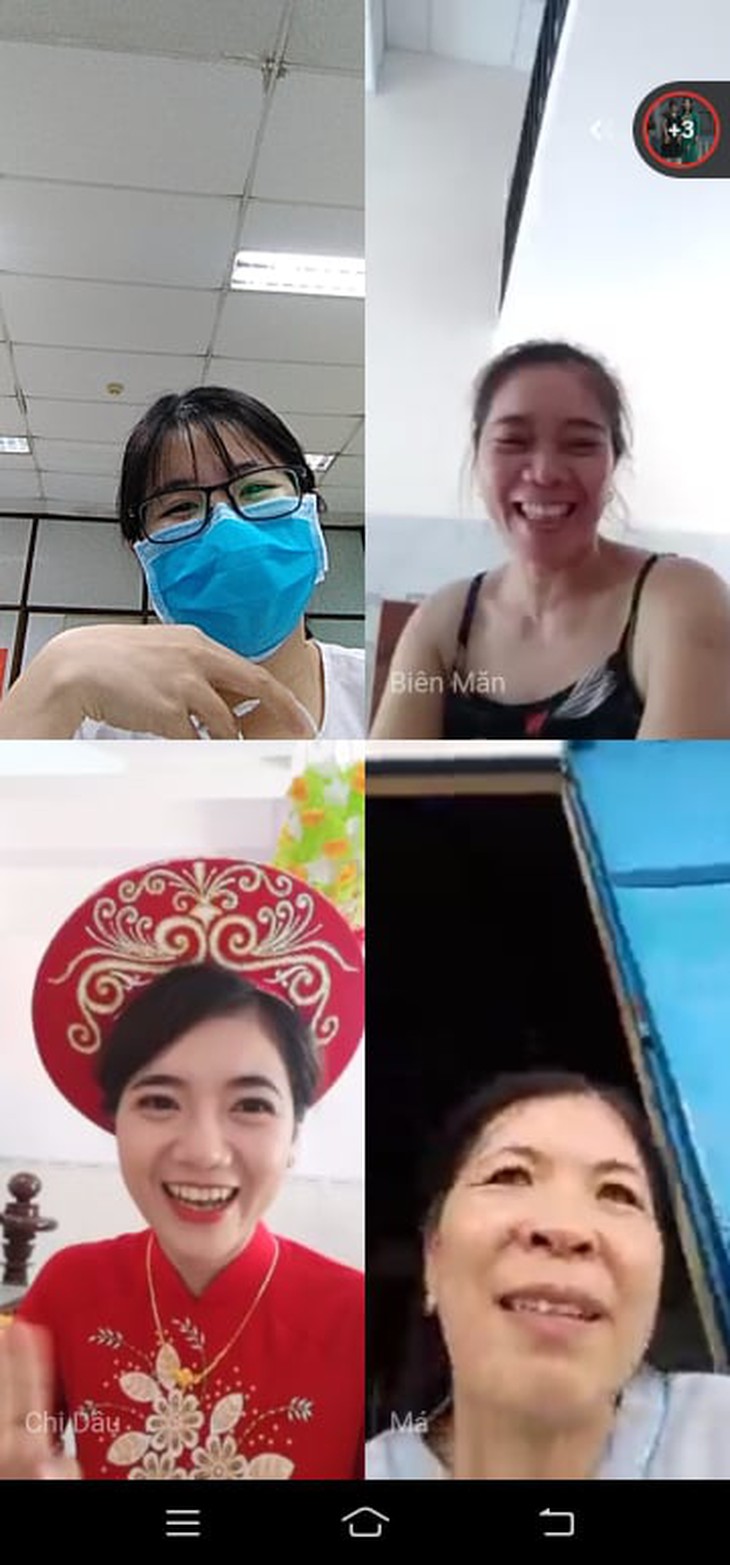Select the masked participant's video tile
The image size is (730, 1565).
point(182,400)
